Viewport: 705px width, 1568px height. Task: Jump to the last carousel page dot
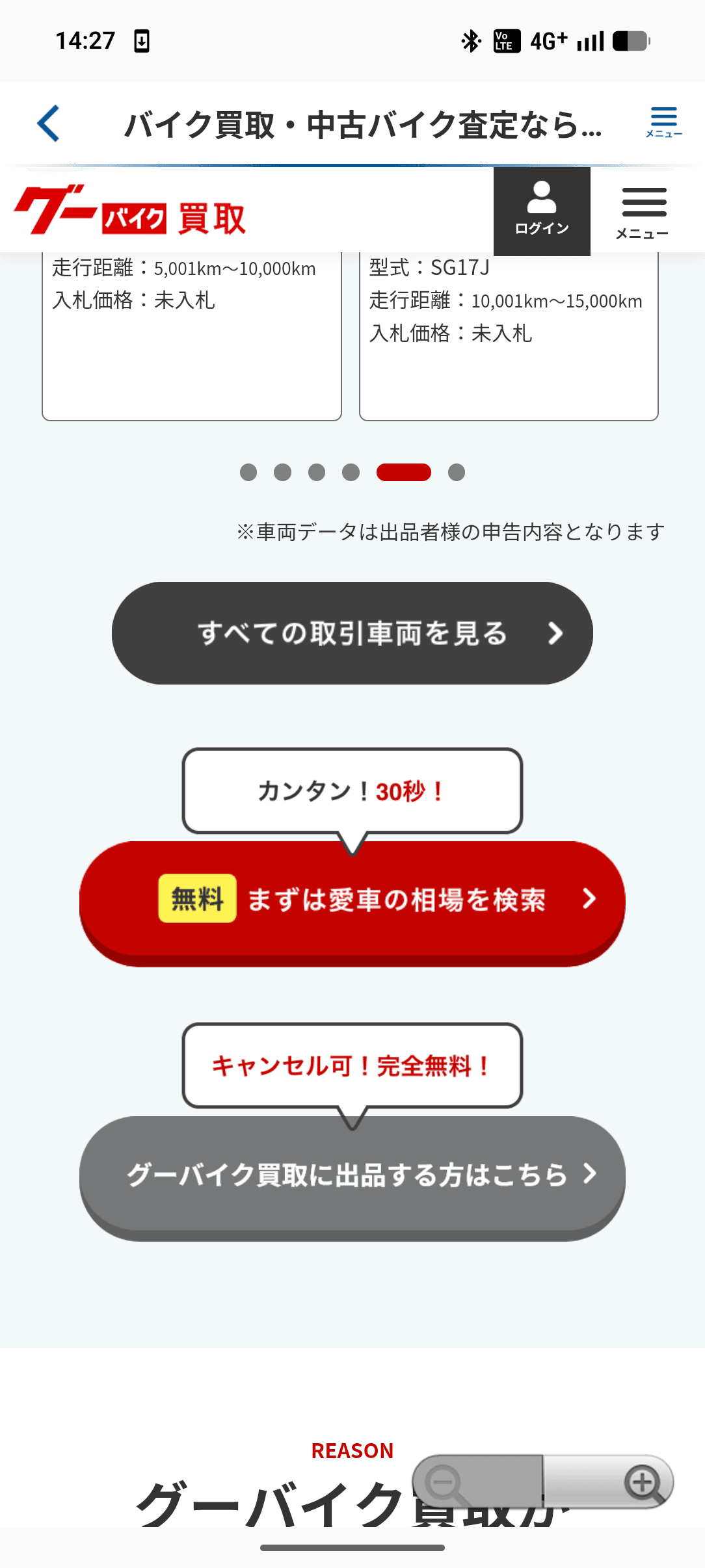(457, 472)
